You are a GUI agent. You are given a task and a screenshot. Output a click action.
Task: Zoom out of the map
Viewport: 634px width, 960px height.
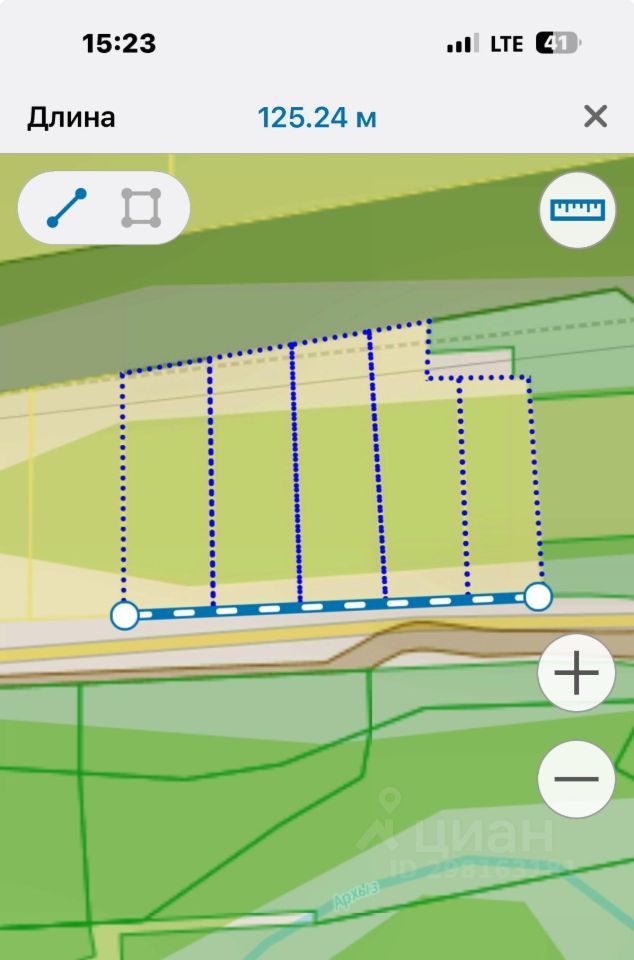point(576,779)
